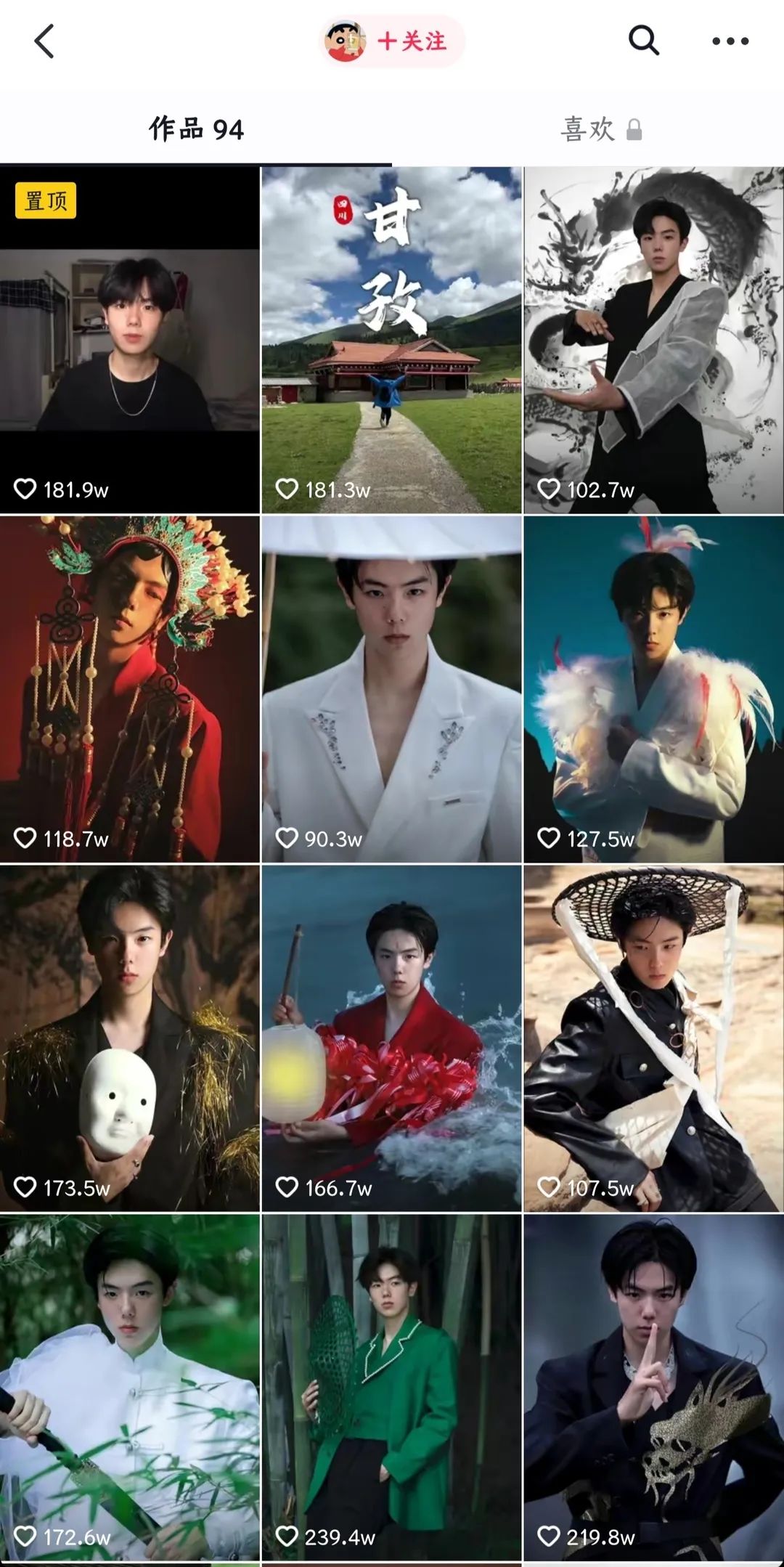
Task: Open the white suit video with 90.3w likes
Action: (x=391, y=688)
